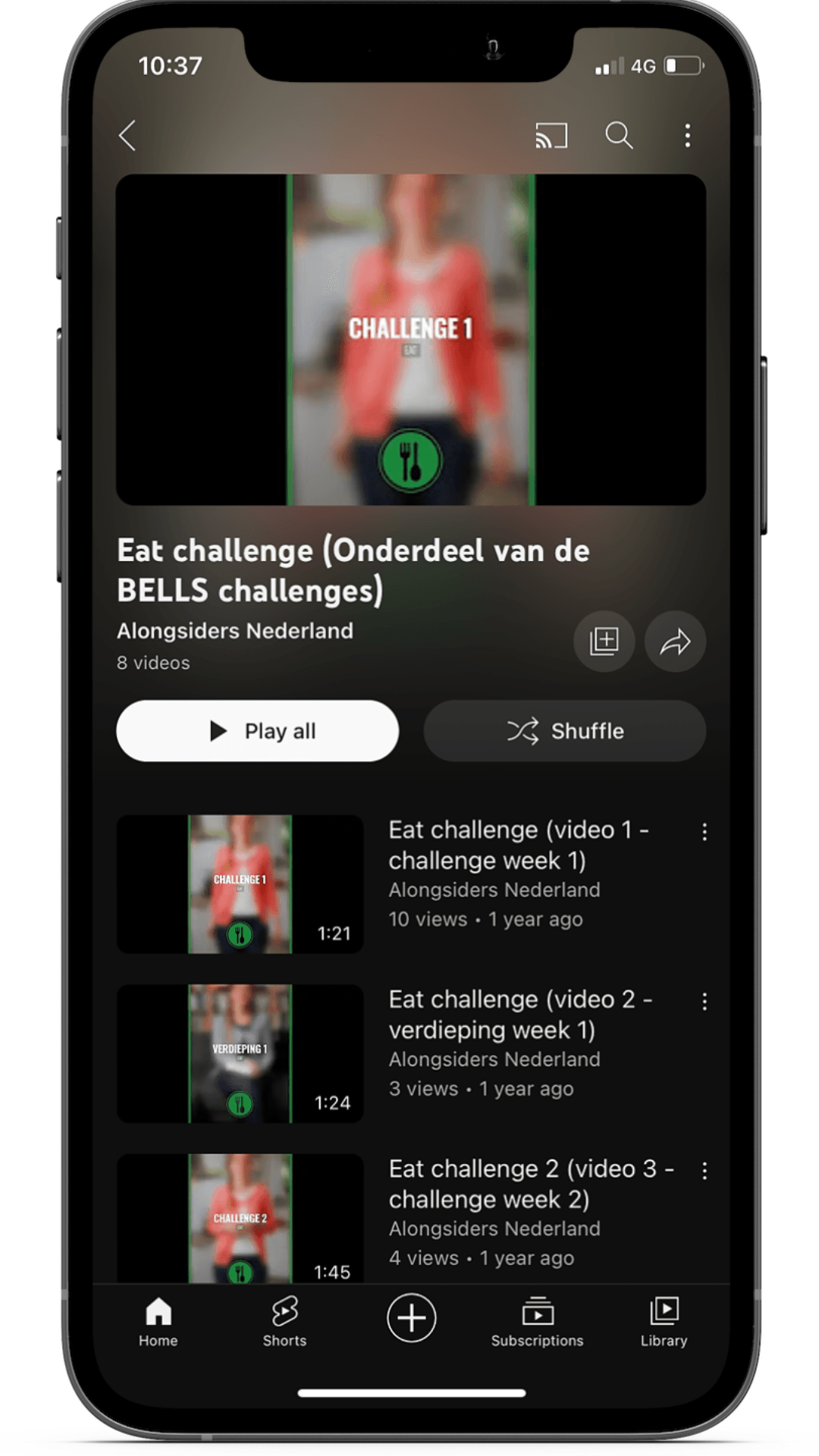Open options for video 1 challenge week 1
819x1456 pixels.
click(x=704, y=832)
